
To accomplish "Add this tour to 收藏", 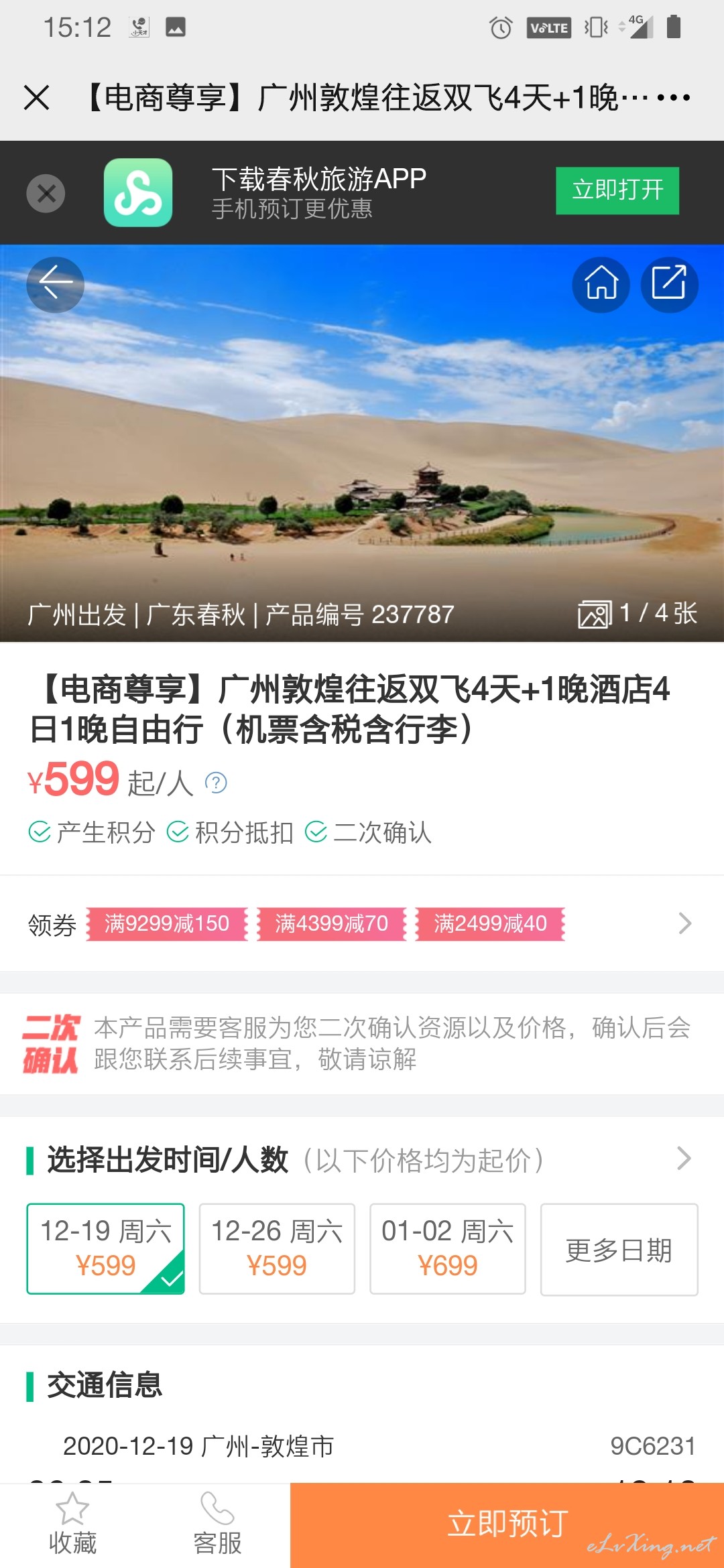I will coord(72,1524).
